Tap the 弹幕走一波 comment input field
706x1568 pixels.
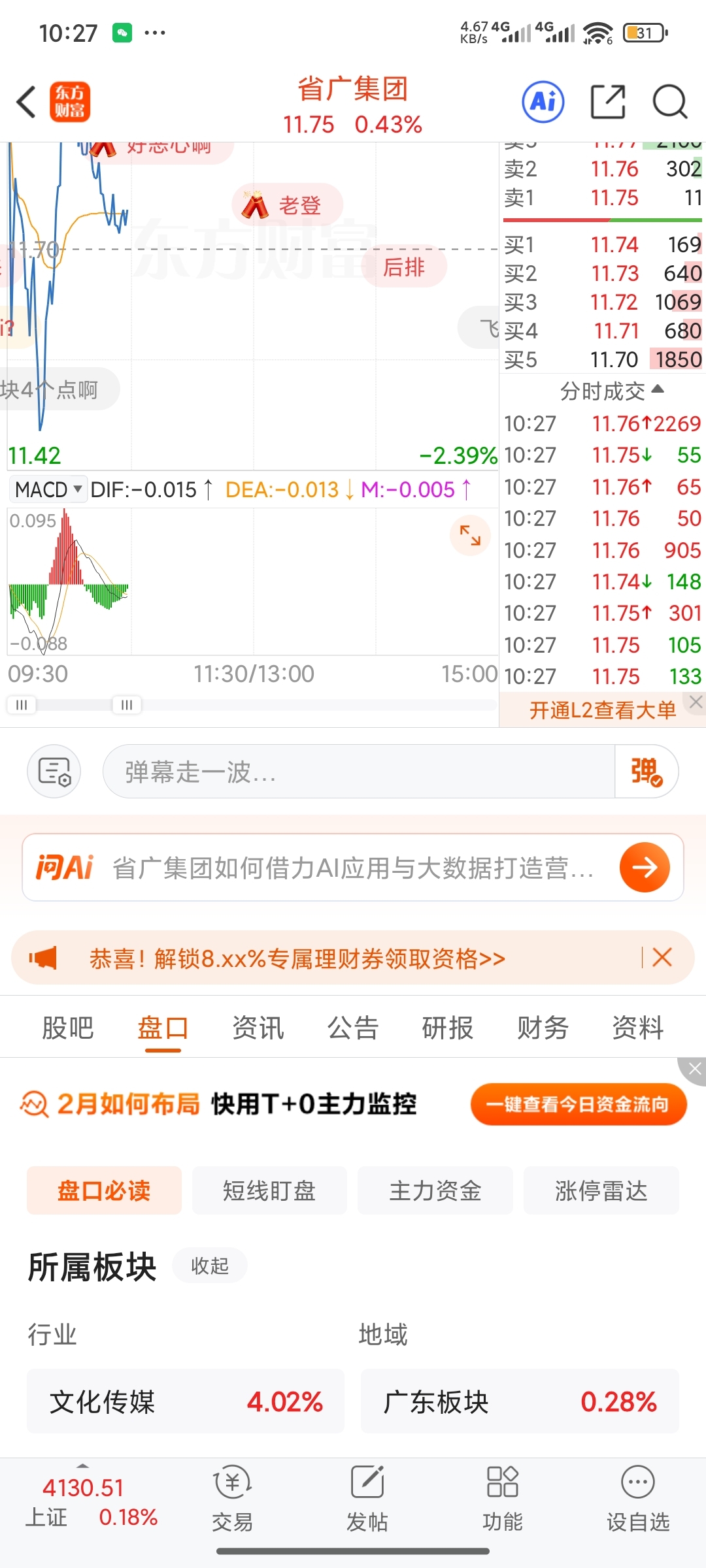click(358, 772)
